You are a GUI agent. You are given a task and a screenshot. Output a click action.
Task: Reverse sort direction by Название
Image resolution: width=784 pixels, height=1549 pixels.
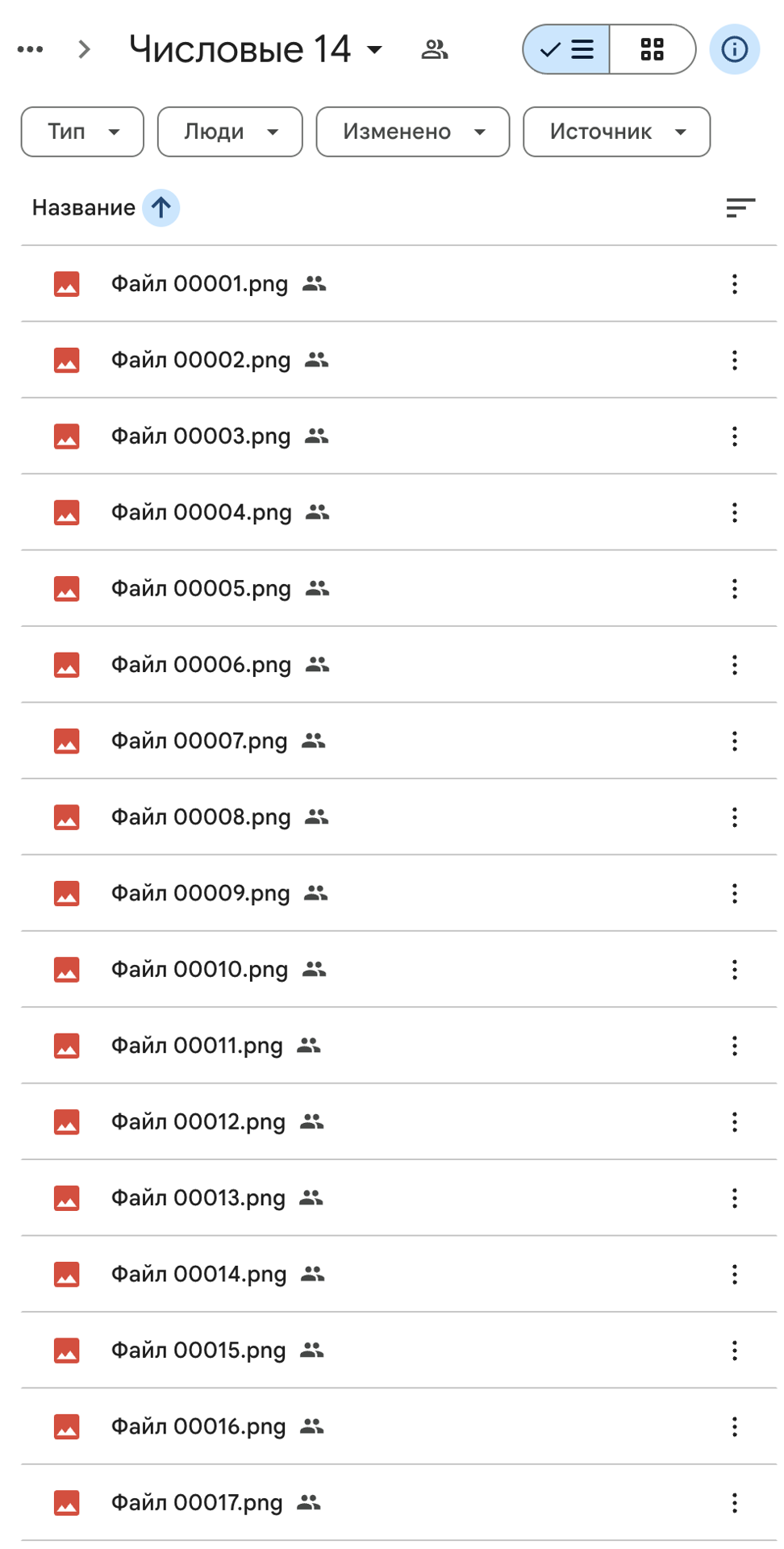click(x=161, y=208)
